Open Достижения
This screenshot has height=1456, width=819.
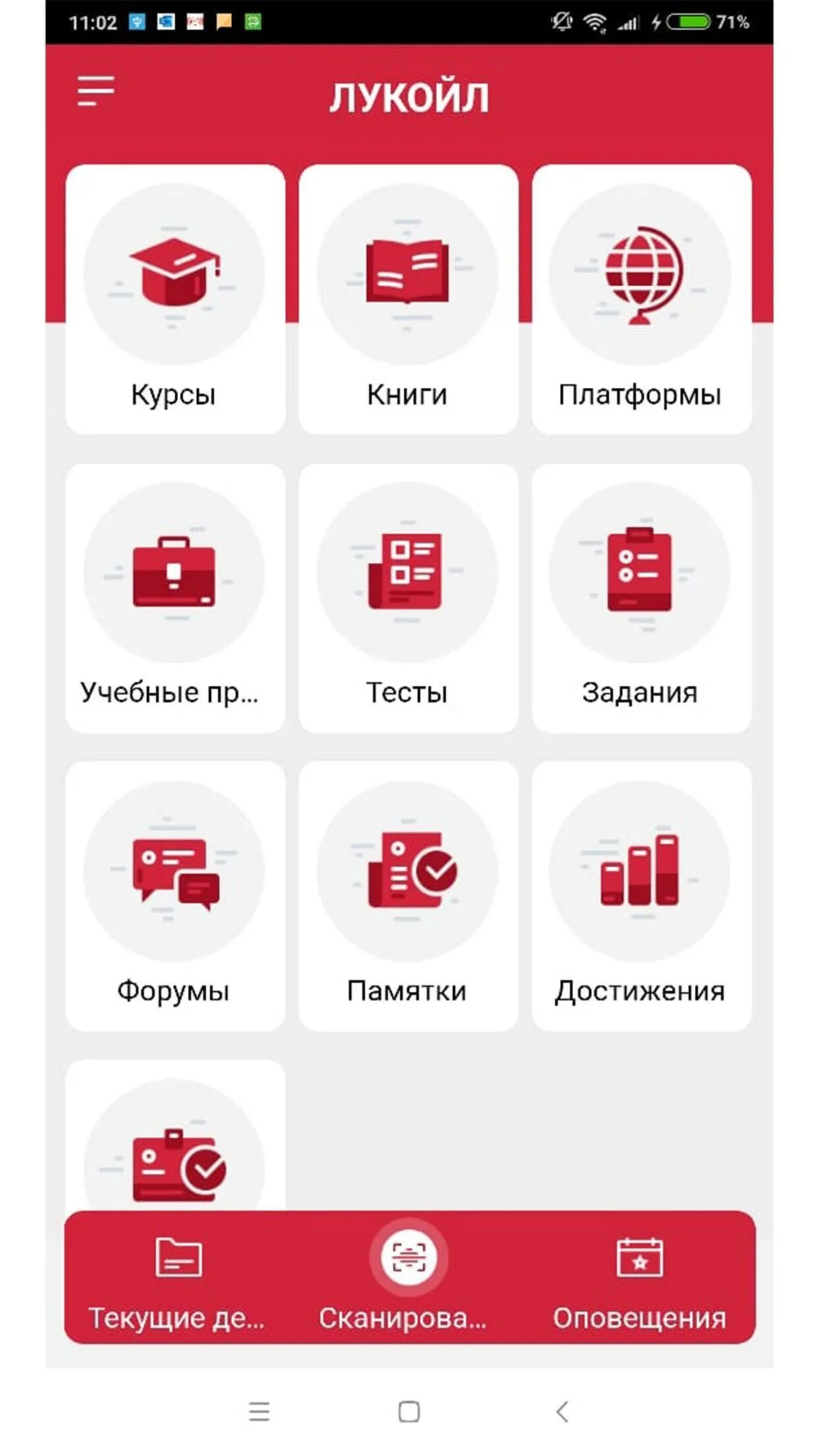(641, 895)
